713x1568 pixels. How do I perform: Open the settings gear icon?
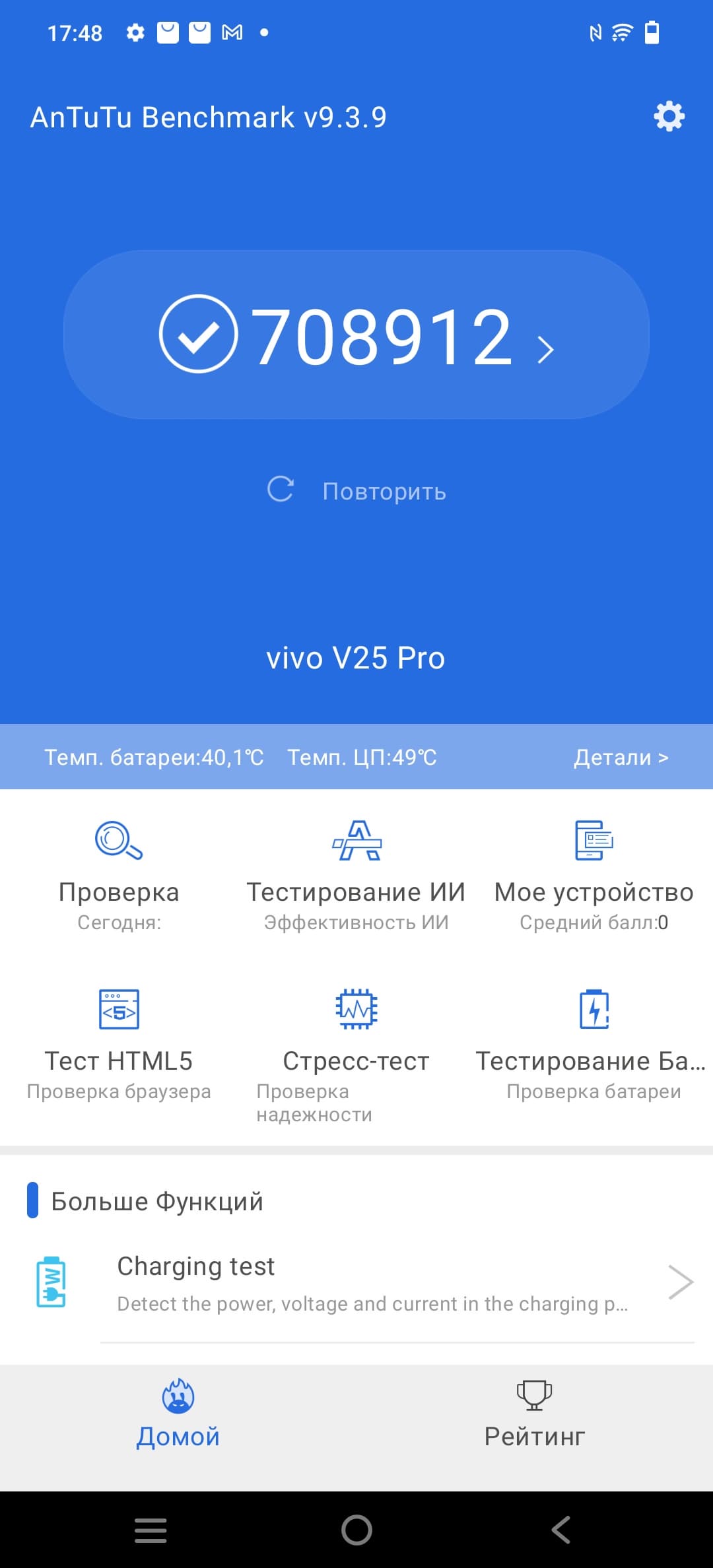(669, 117)
